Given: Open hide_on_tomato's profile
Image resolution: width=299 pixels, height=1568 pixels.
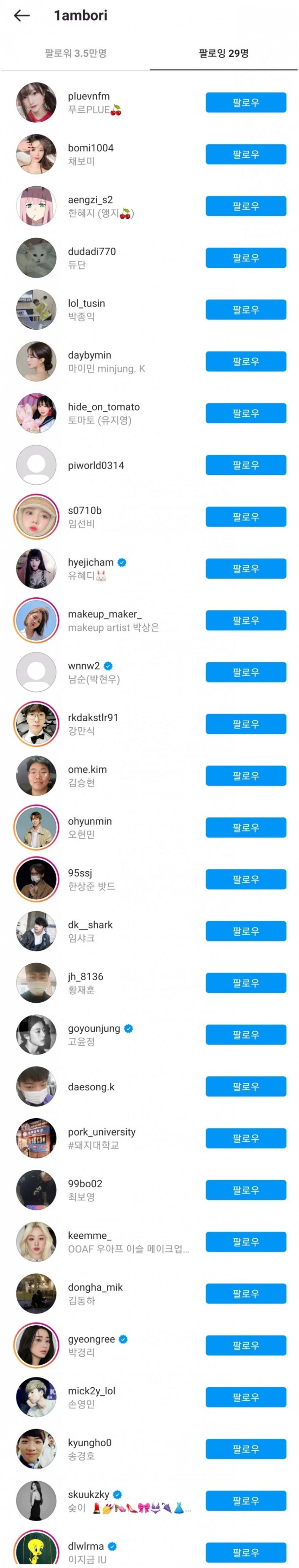Looking at the screenshot, I should point(103,413).
